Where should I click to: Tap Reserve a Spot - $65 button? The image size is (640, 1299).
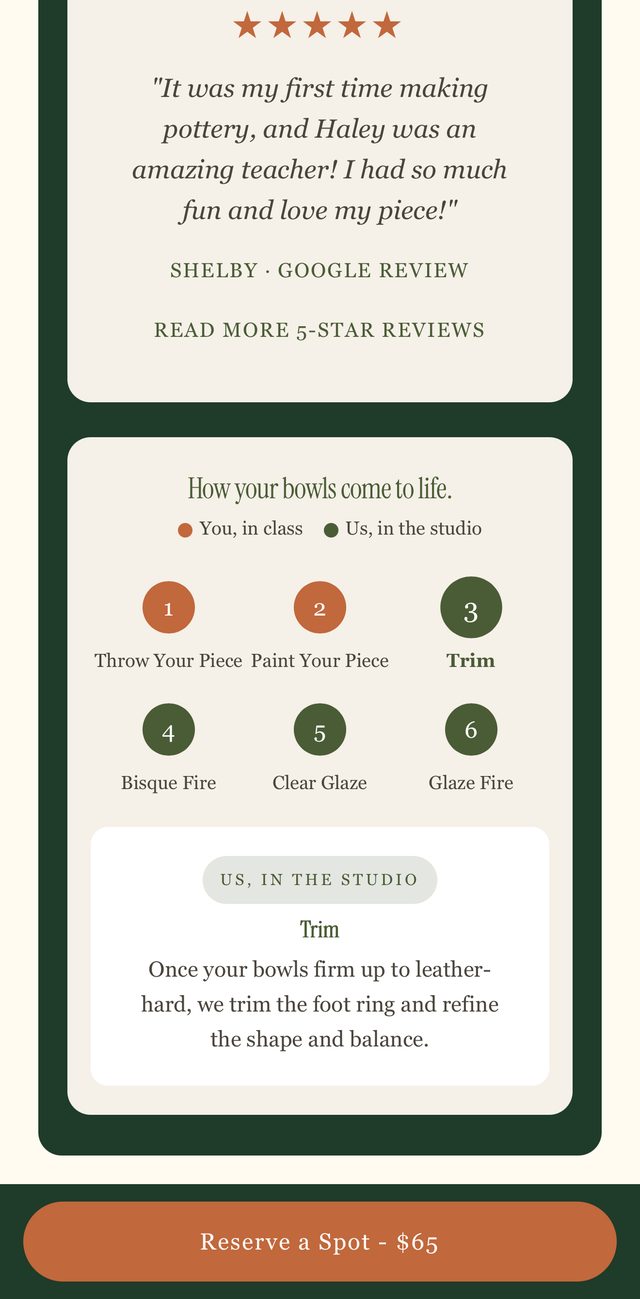point(320,1242)
